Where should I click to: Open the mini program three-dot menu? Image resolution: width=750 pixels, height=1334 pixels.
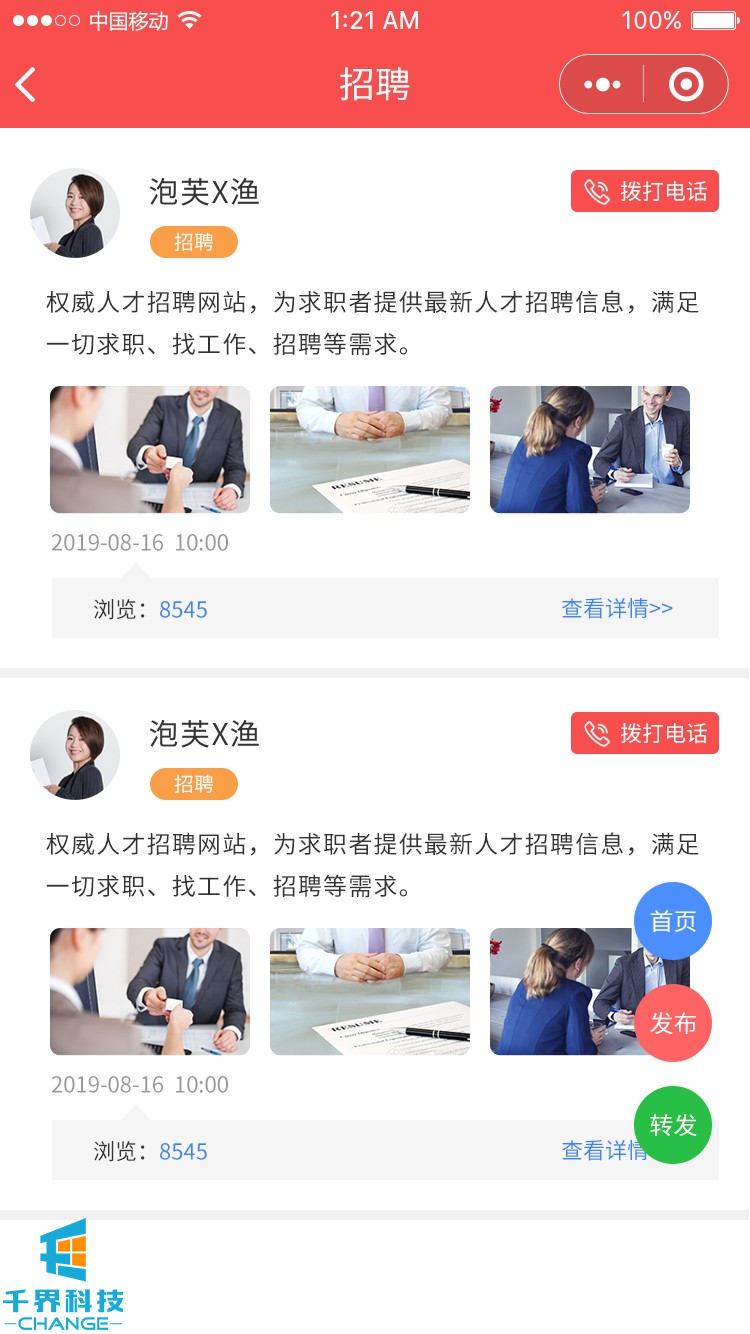(x=602, y=85)
